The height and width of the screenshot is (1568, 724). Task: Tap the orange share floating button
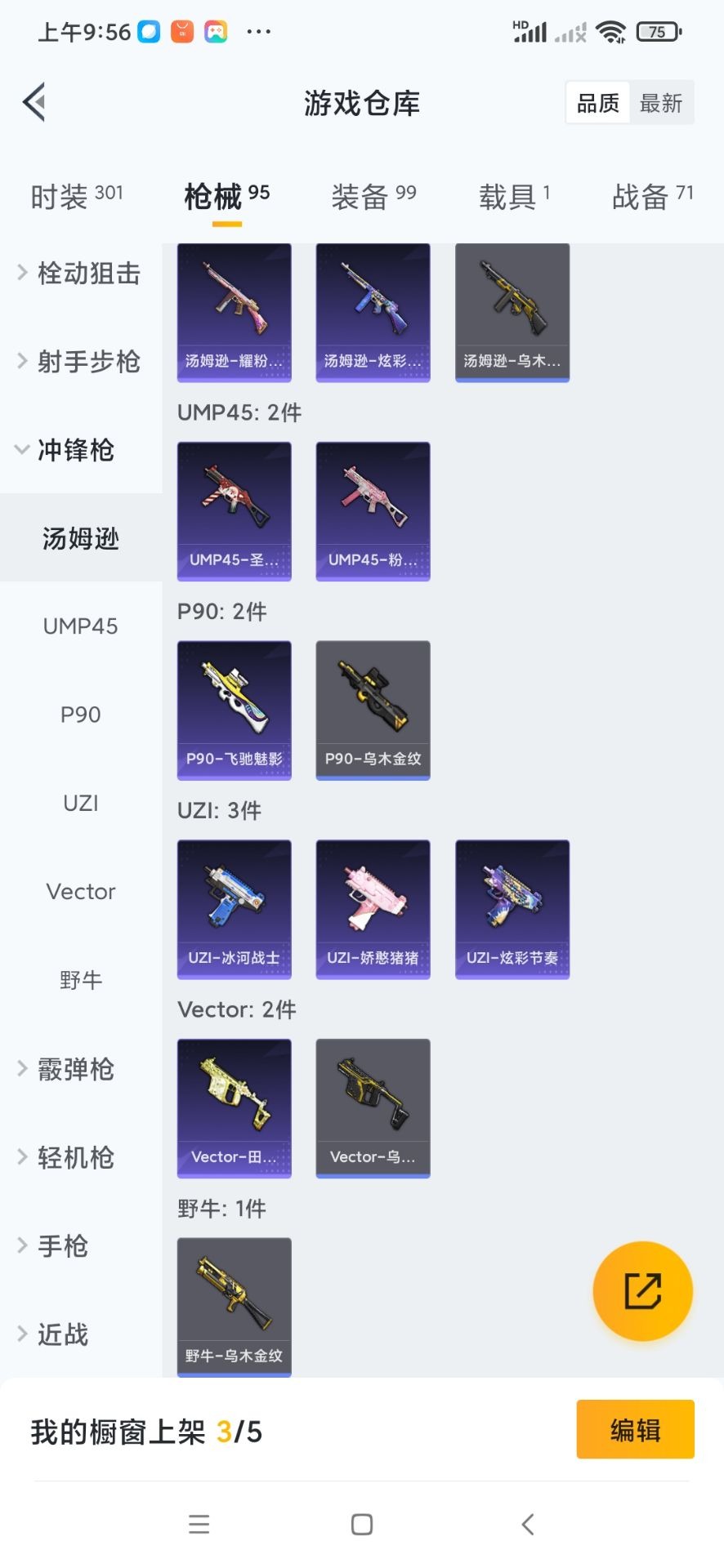[x=642, y=1291]
